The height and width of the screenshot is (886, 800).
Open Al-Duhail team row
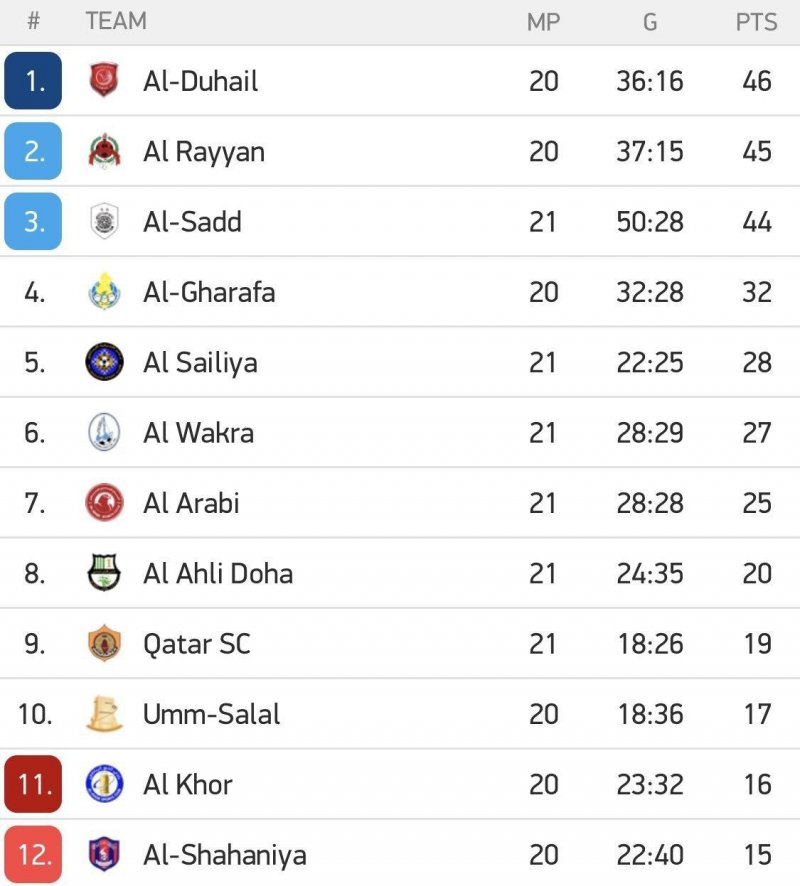(x=200, y=81)
